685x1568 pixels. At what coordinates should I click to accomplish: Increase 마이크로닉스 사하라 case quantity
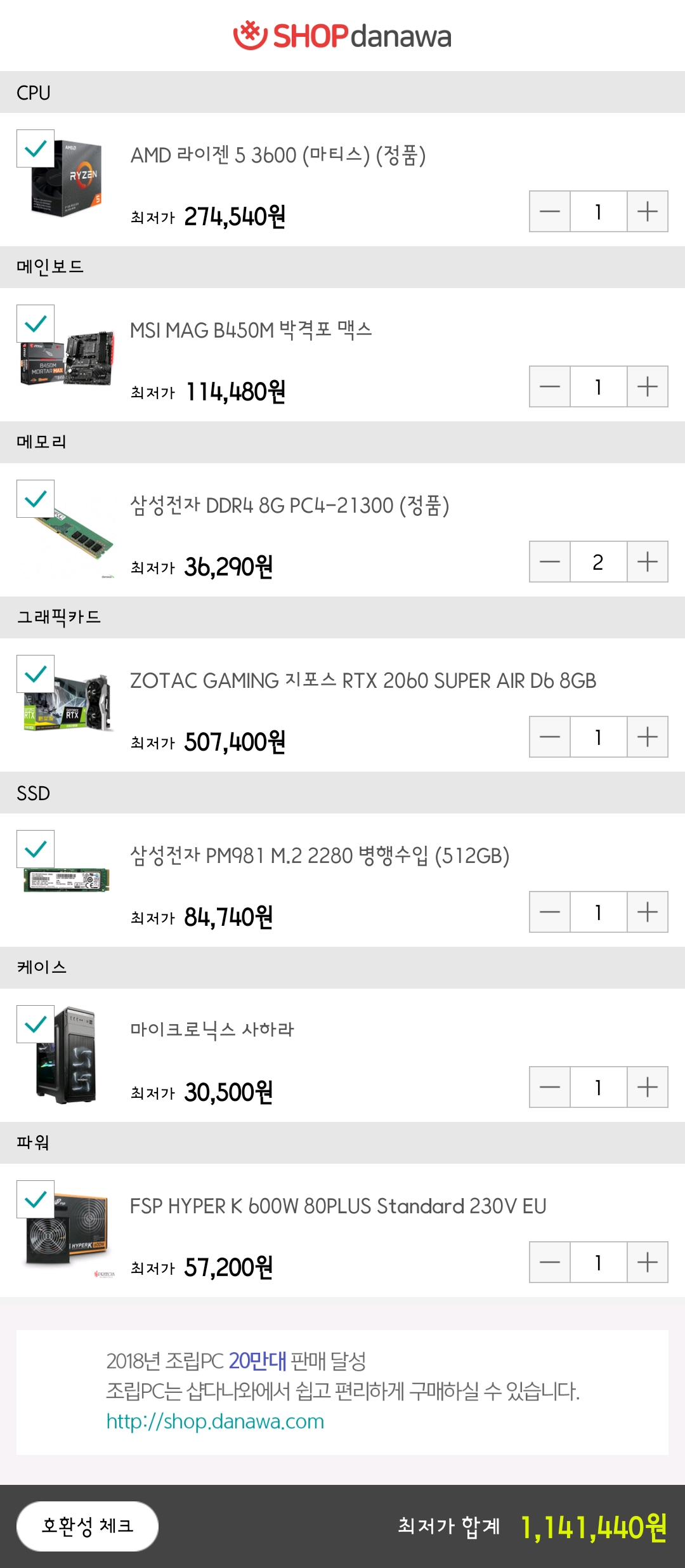(x=647, y=1087)
